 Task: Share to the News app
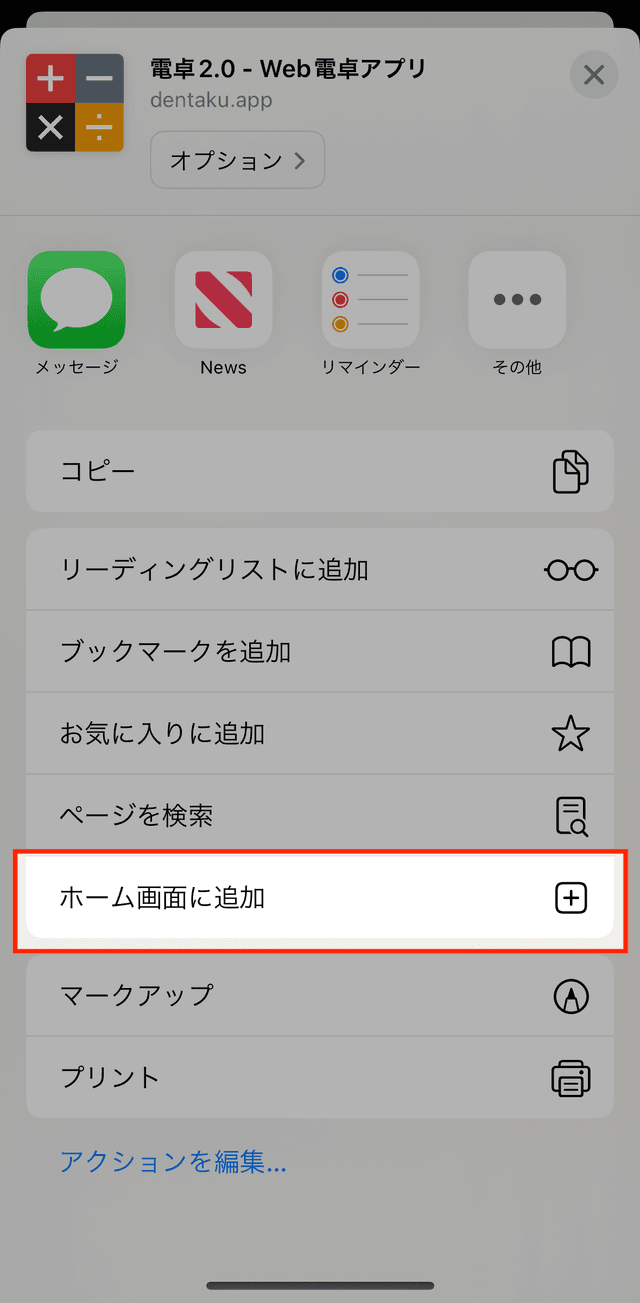tap(223, 300)
